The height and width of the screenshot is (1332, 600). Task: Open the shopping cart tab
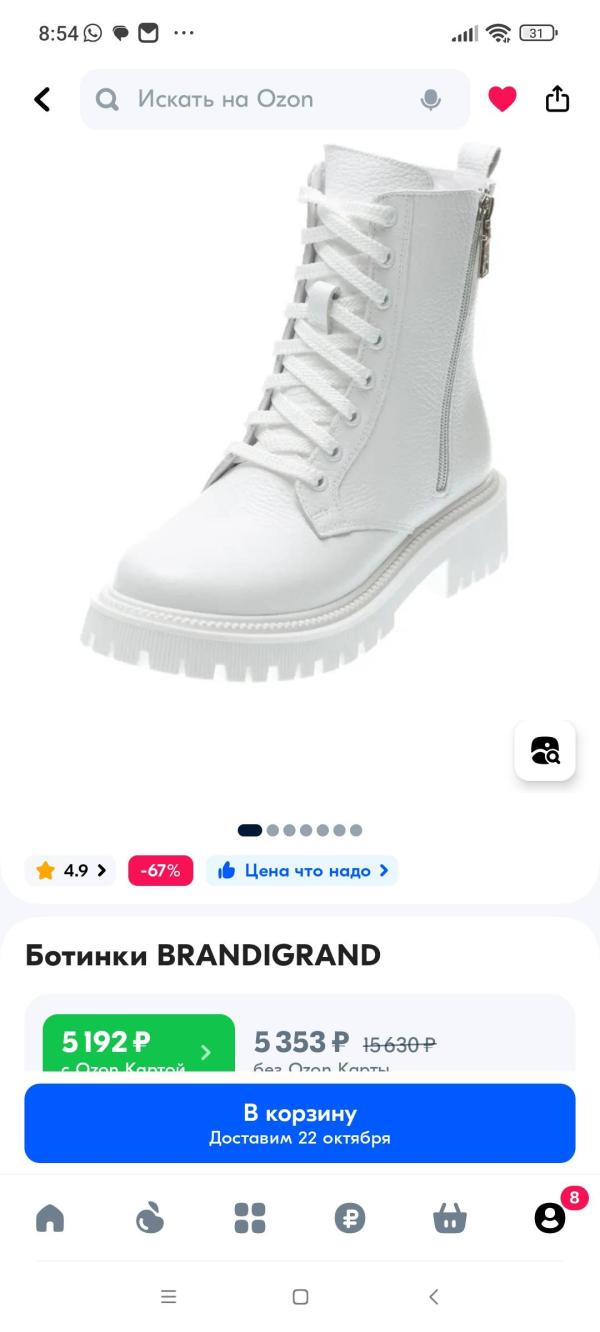tap(450, 1217)
